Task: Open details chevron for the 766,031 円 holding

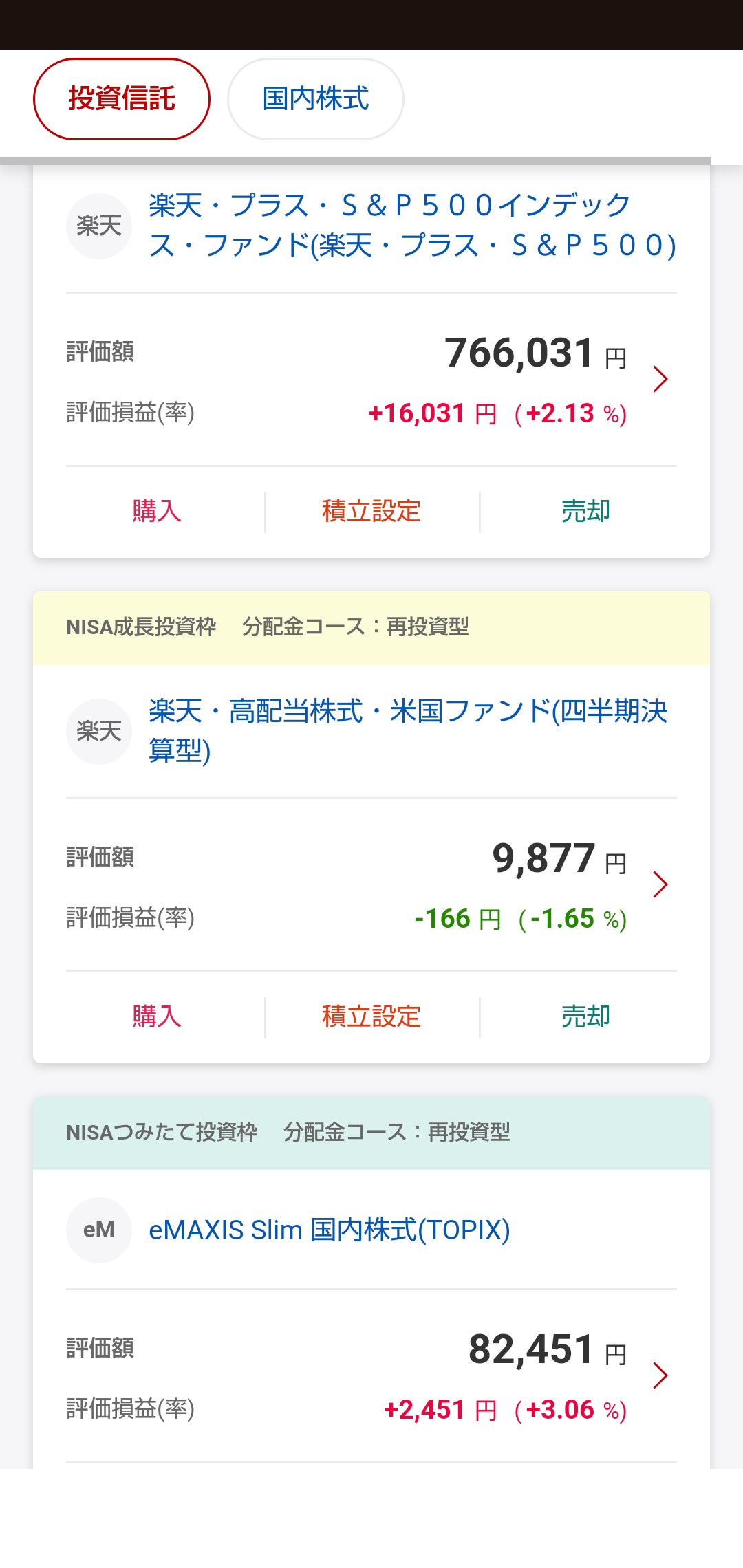Action: point(660,379)
